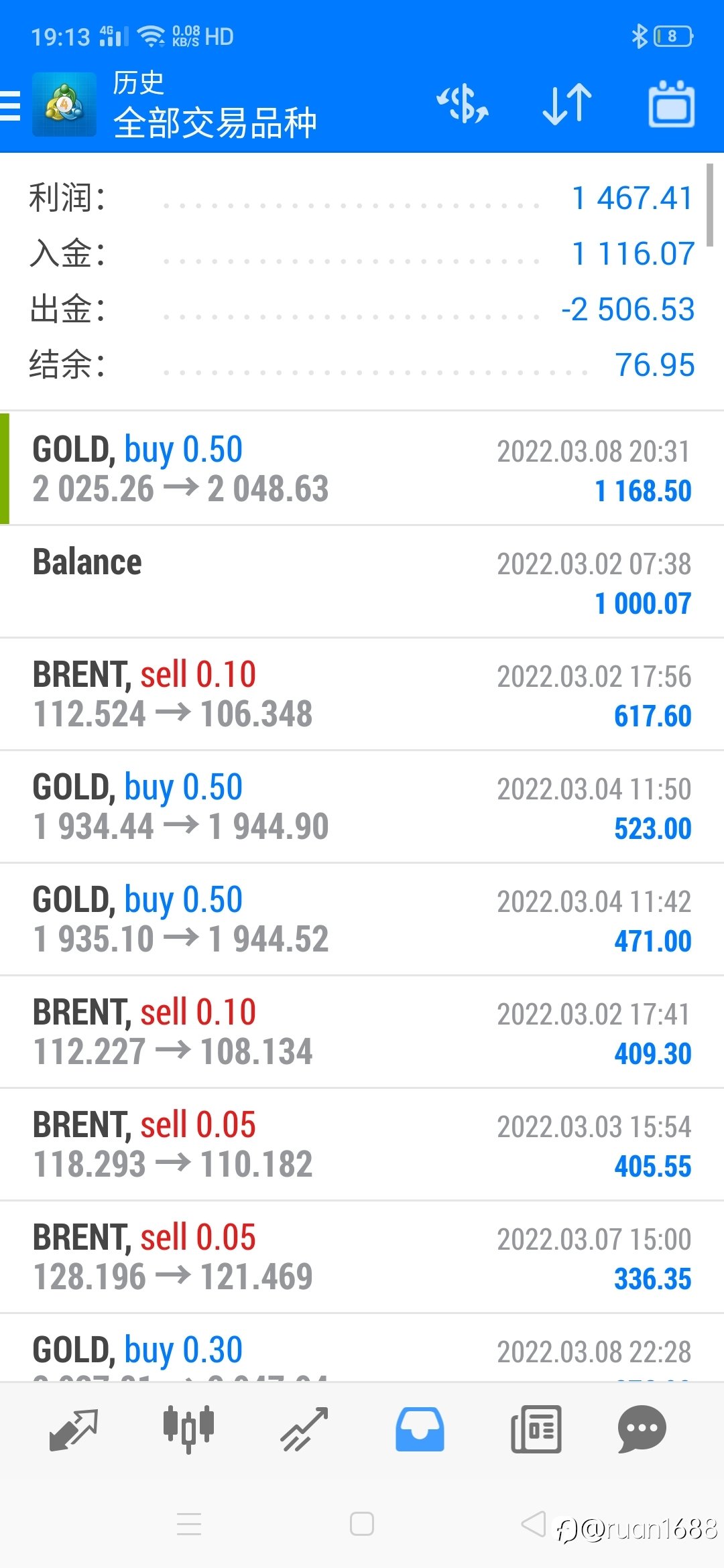Screen dimensions: 724x1568
Task: Switch to the quotes tab with arrows icon
Action: 74,1429
